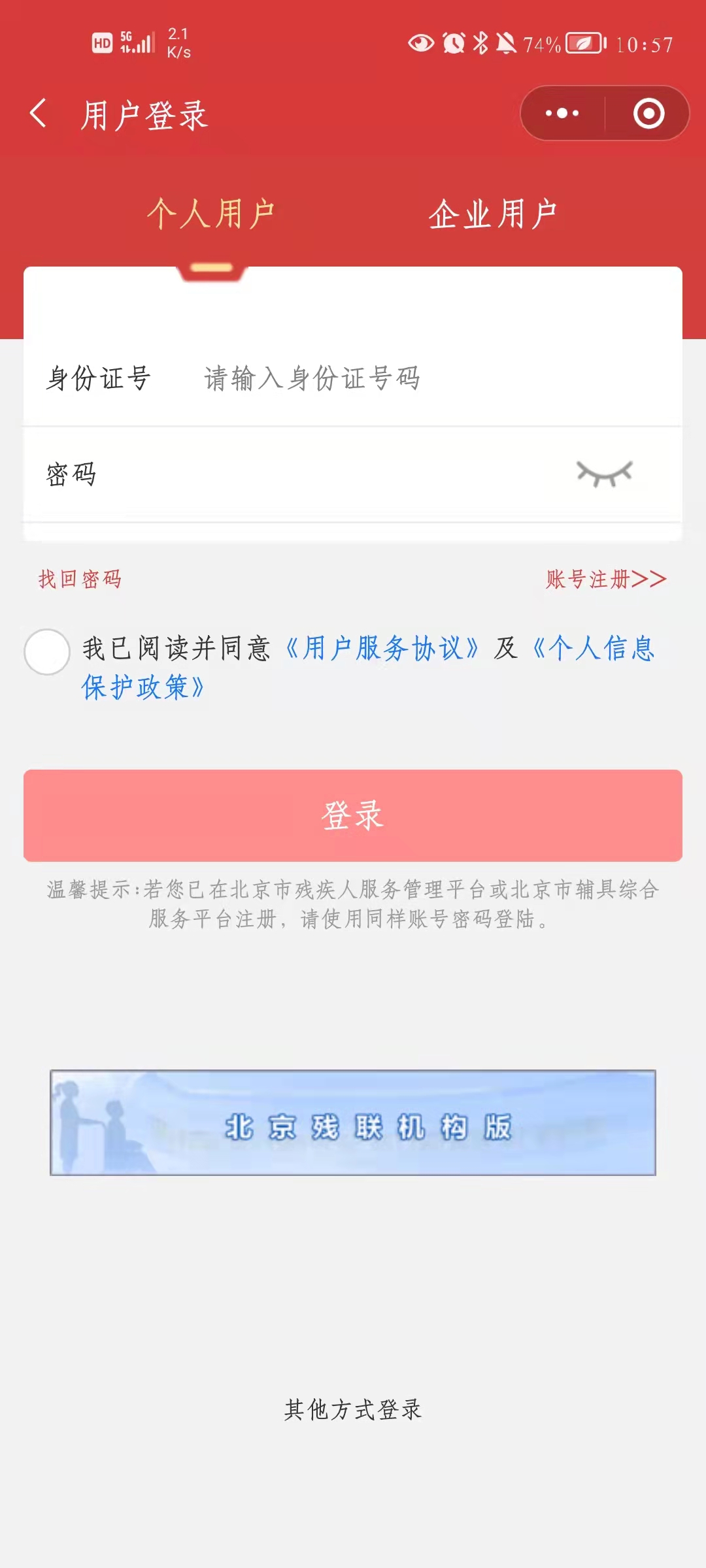Screen dimensions: 706x1568
Task: Open the mini program's three-dot menu
Action: (562, 114)
